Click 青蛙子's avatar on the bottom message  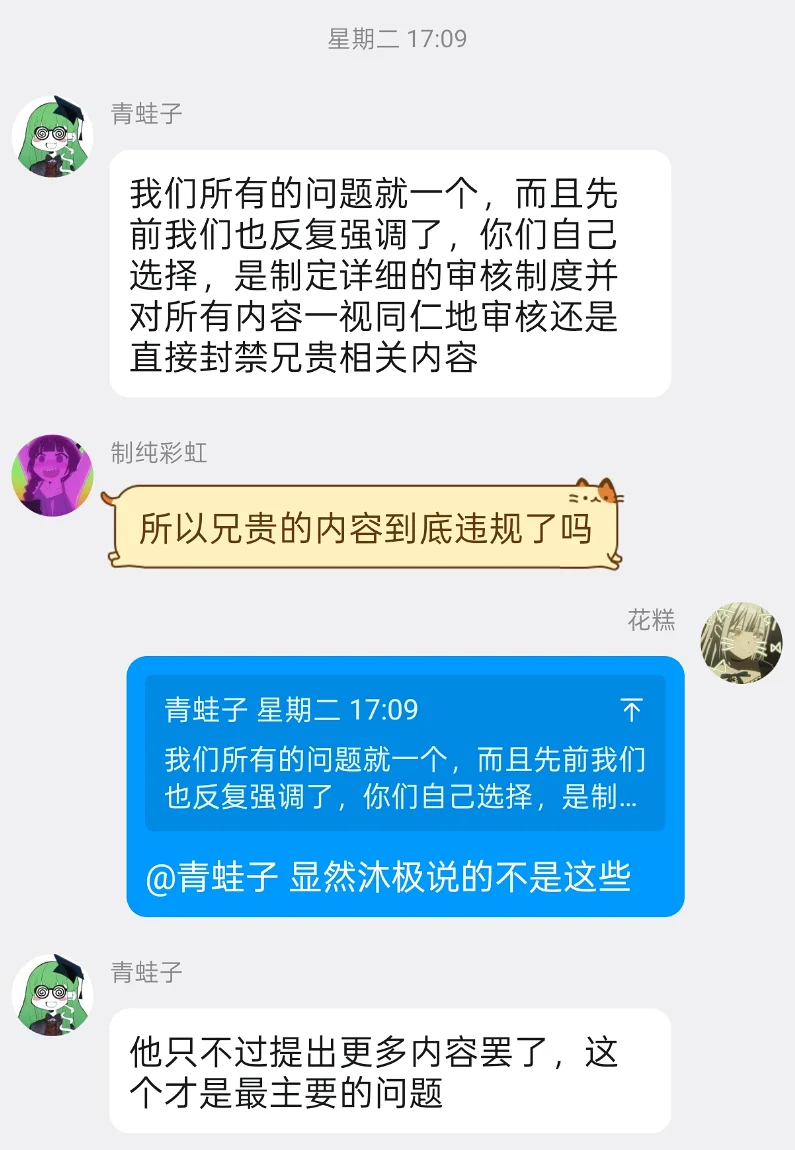pos(52,990)
